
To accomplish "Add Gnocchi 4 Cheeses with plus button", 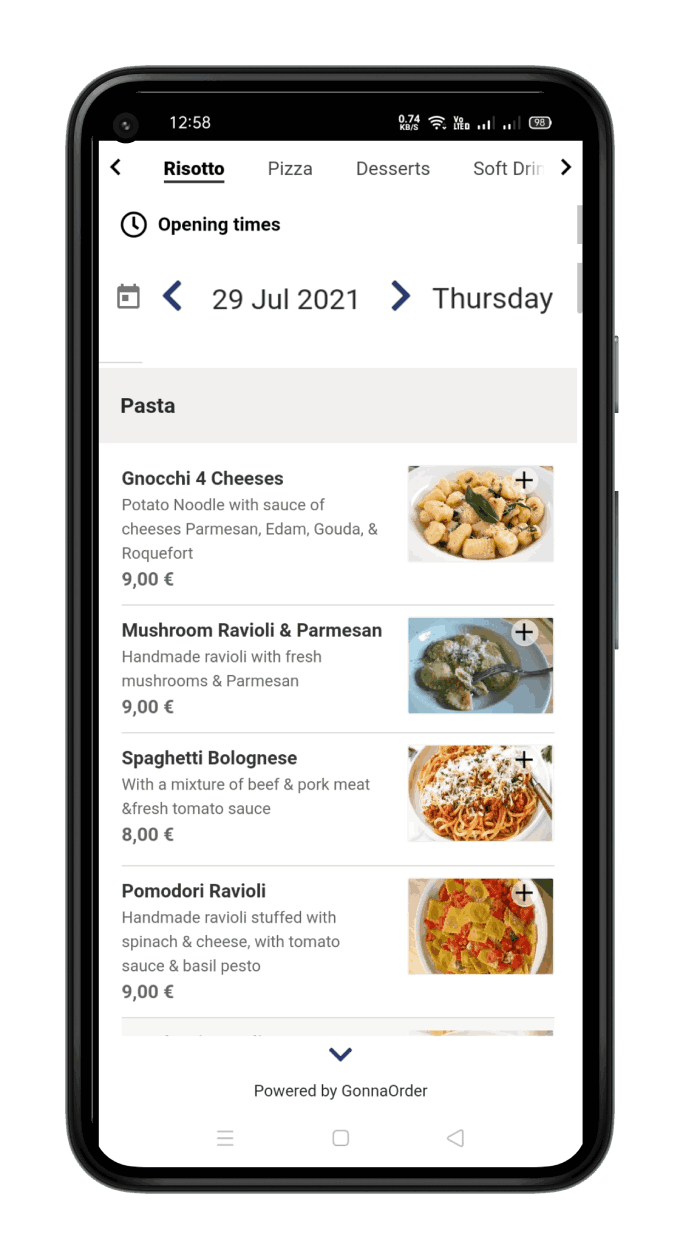I will (x=524, y=481).
